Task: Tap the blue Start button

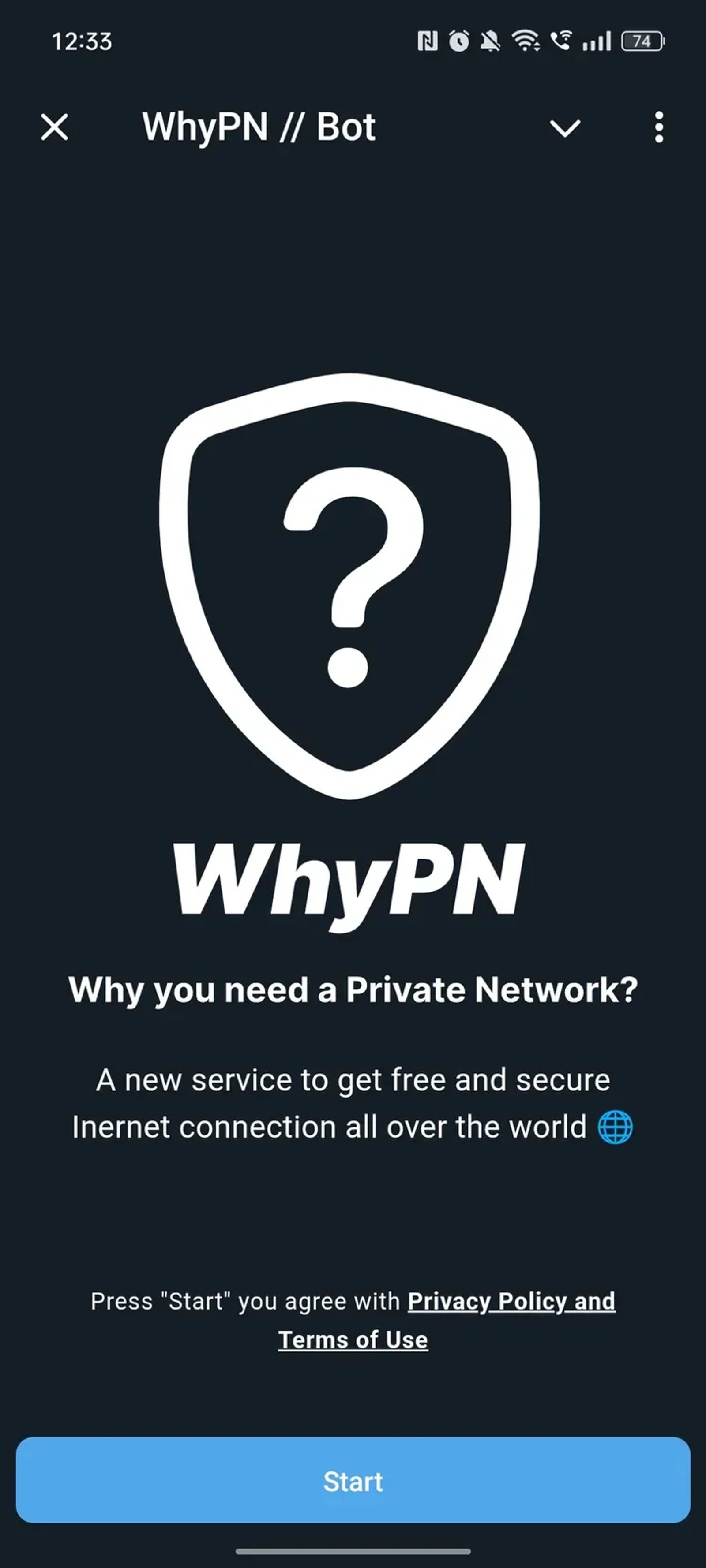Action: [x=353, y=1480]
